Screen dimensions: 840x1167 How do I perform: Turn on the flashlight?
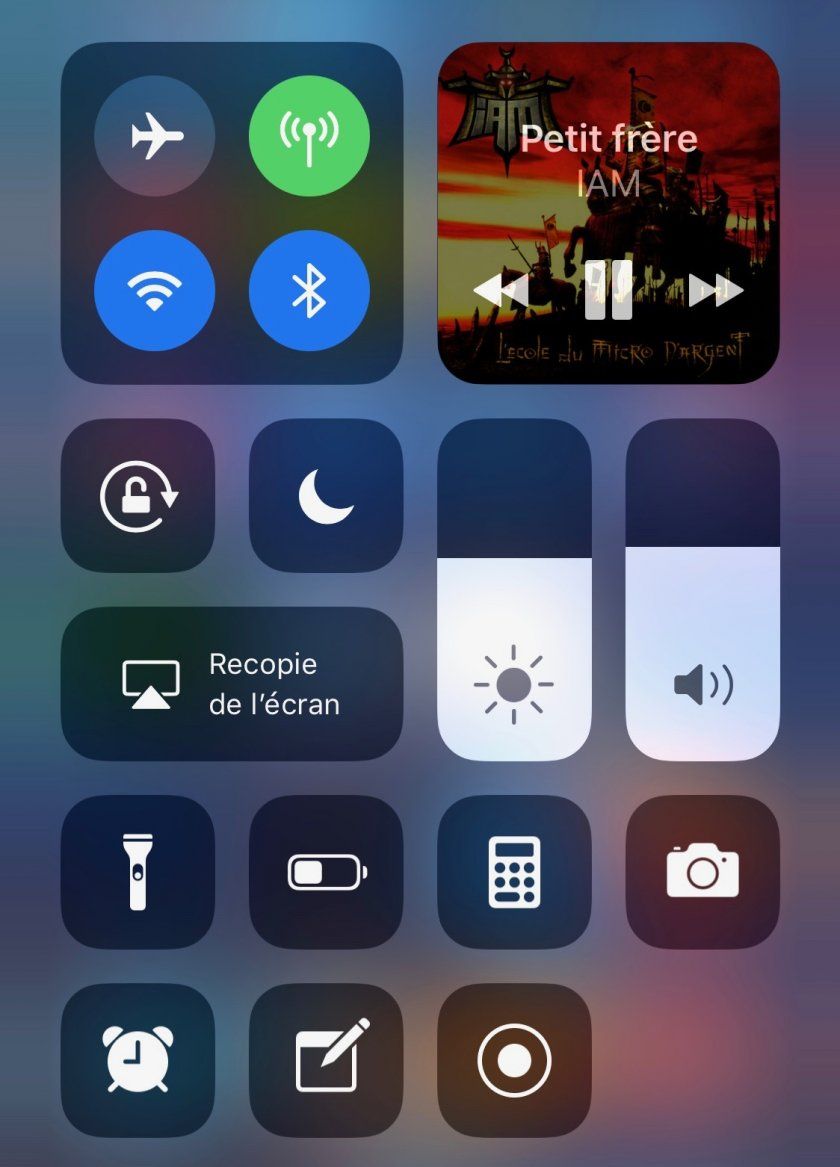pos(138,872)
